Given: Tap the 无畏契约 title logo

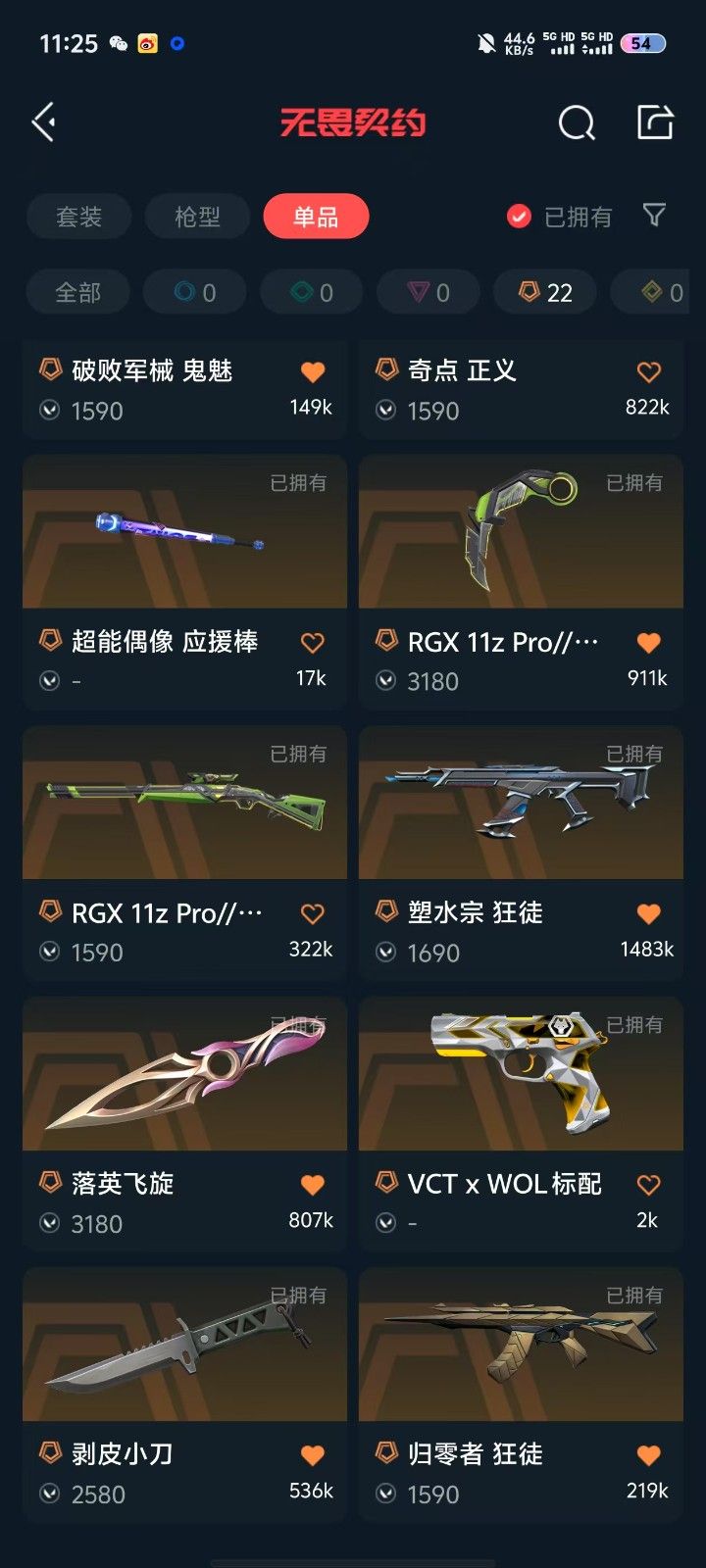Looking at the screenshot, I should click(355, 123).
